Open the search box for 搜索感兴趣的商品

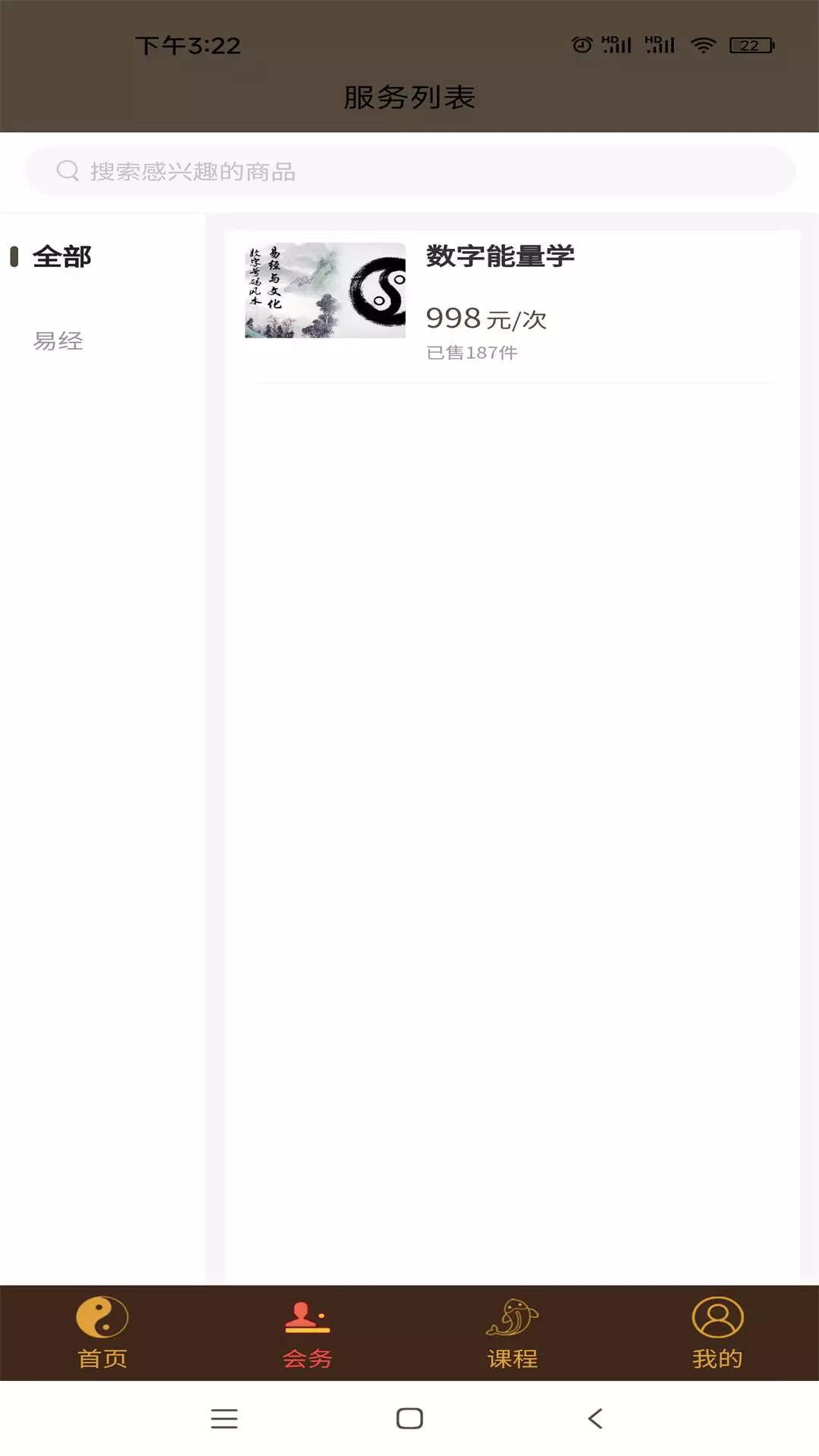coord(409,171)
